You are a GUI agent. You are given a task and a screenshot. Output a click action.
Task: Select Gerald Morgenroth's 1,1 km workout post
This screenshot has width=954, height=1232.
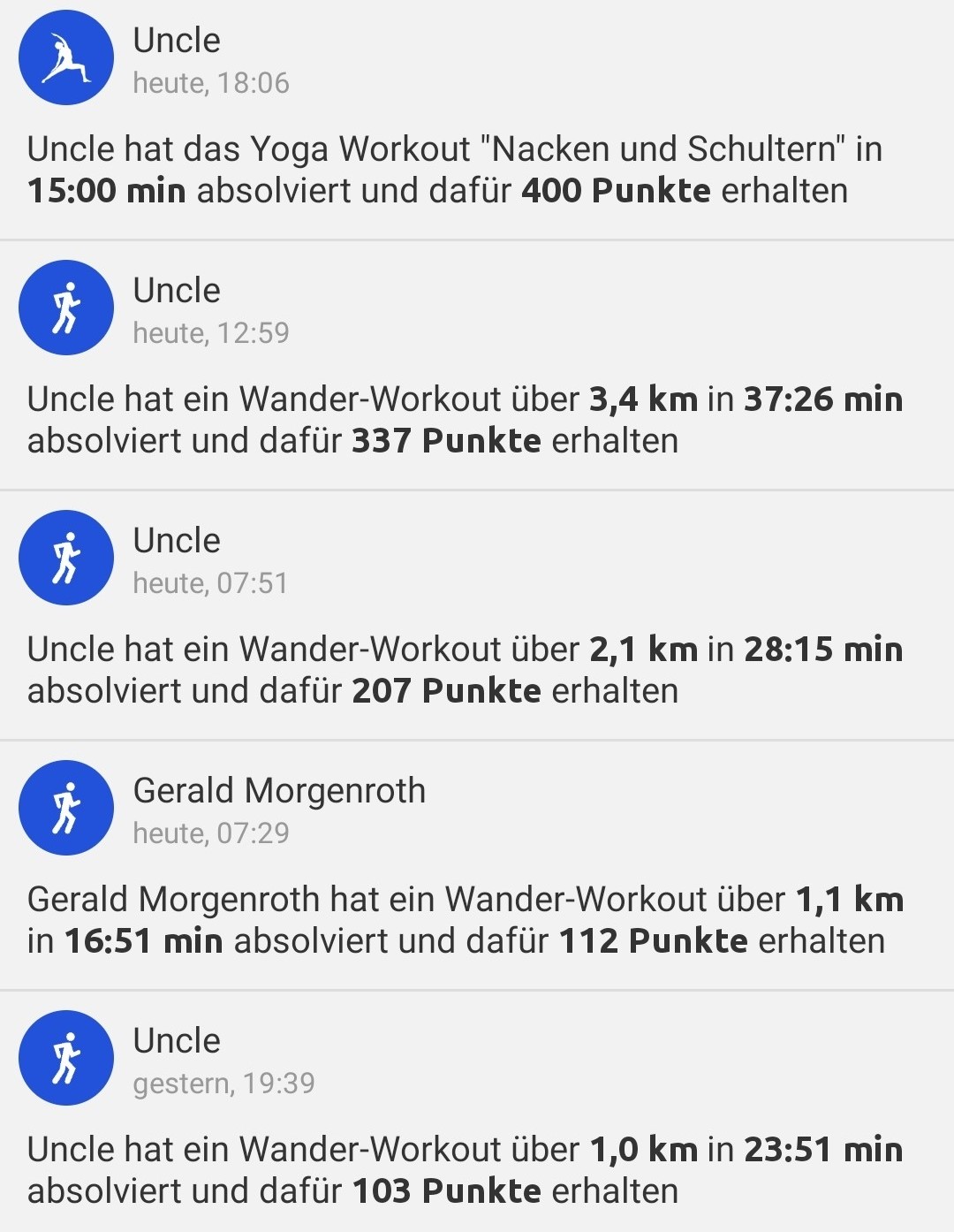point(466,919)
